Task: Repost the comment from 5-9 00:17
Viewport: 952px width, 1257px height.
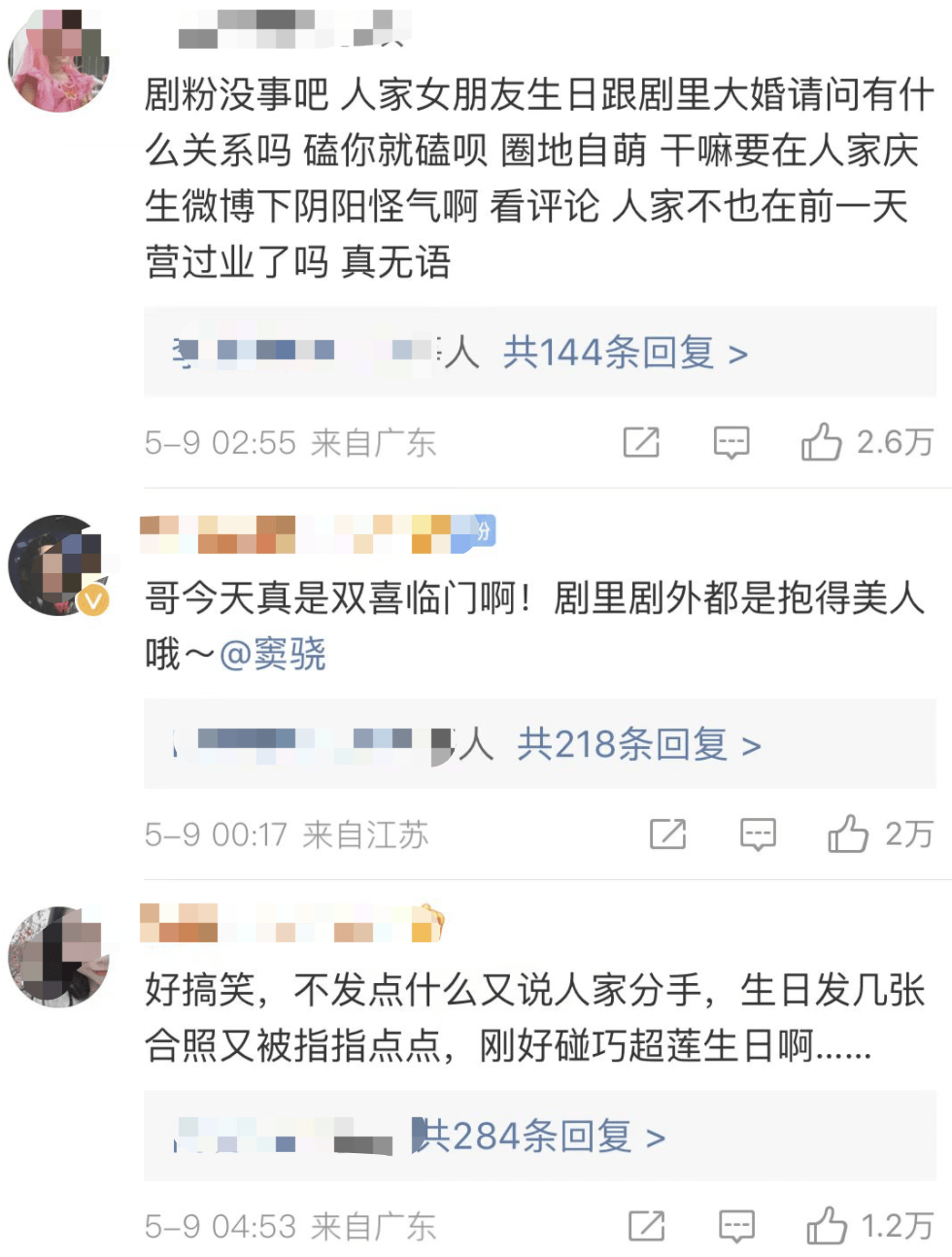Action: click(x=667, y=834)
